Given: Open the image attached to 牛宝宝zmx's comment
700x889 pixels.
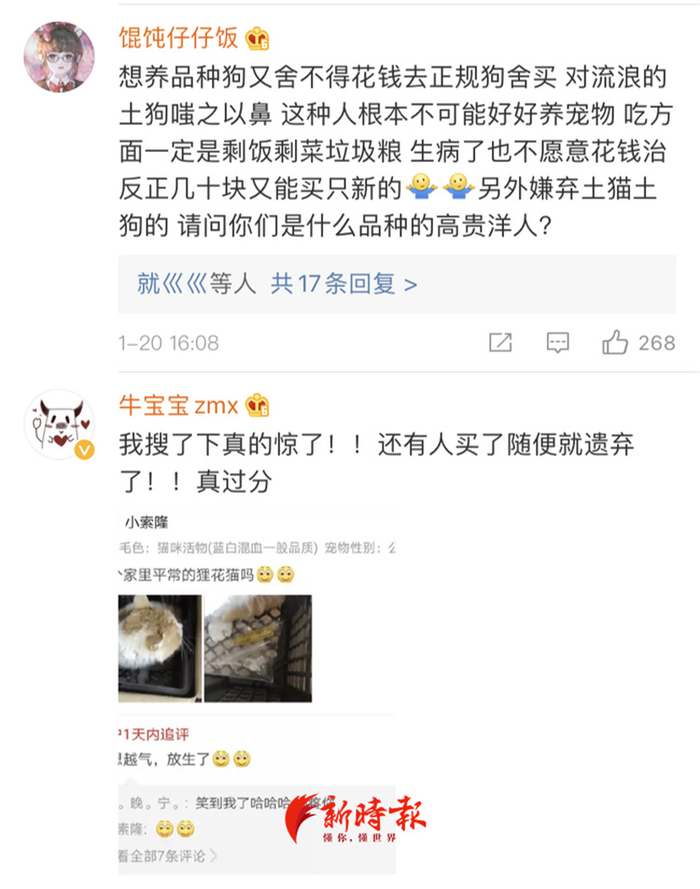Looking at the screenshot, I should [x=255, y=690].
